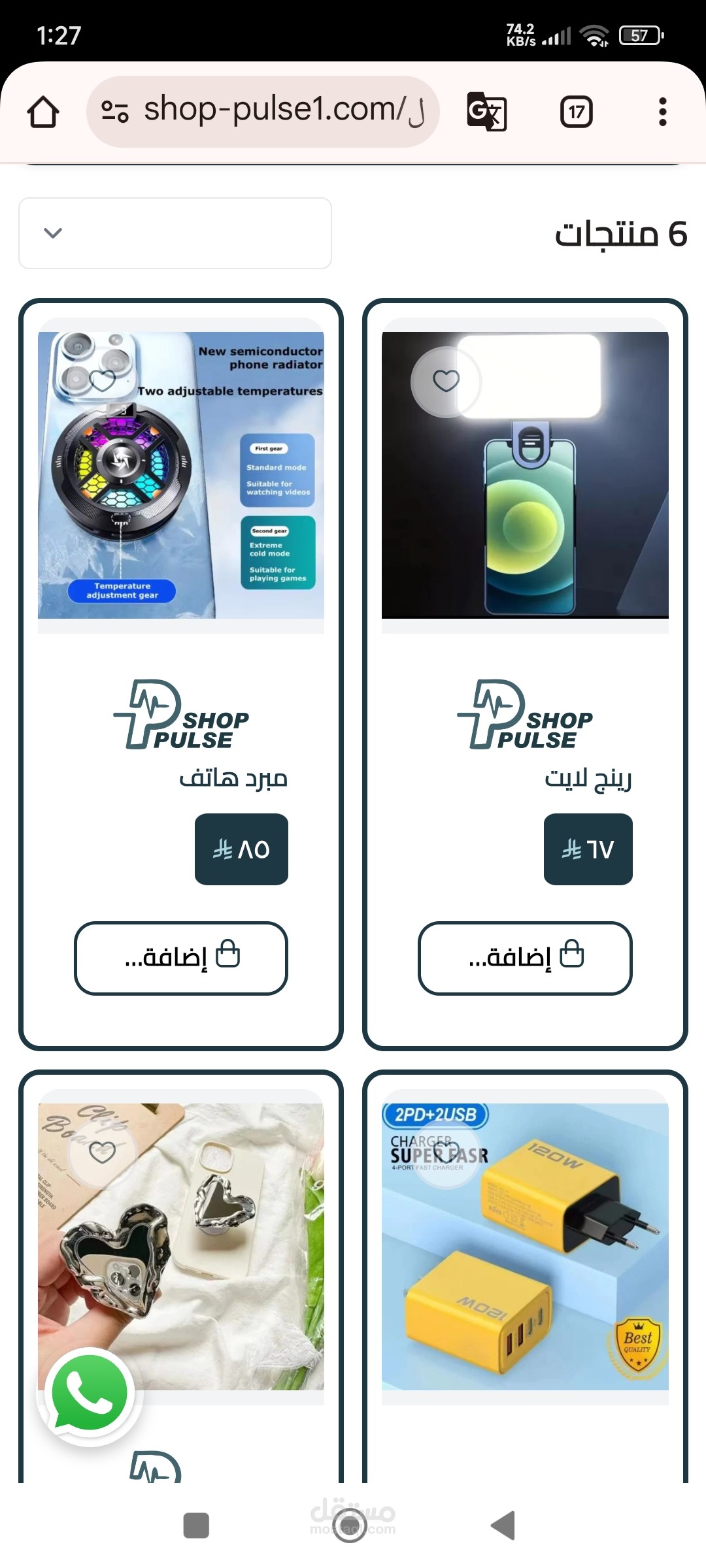Add رينج لايت to the cart
The image size is (706, 1568).
(525, 958)
